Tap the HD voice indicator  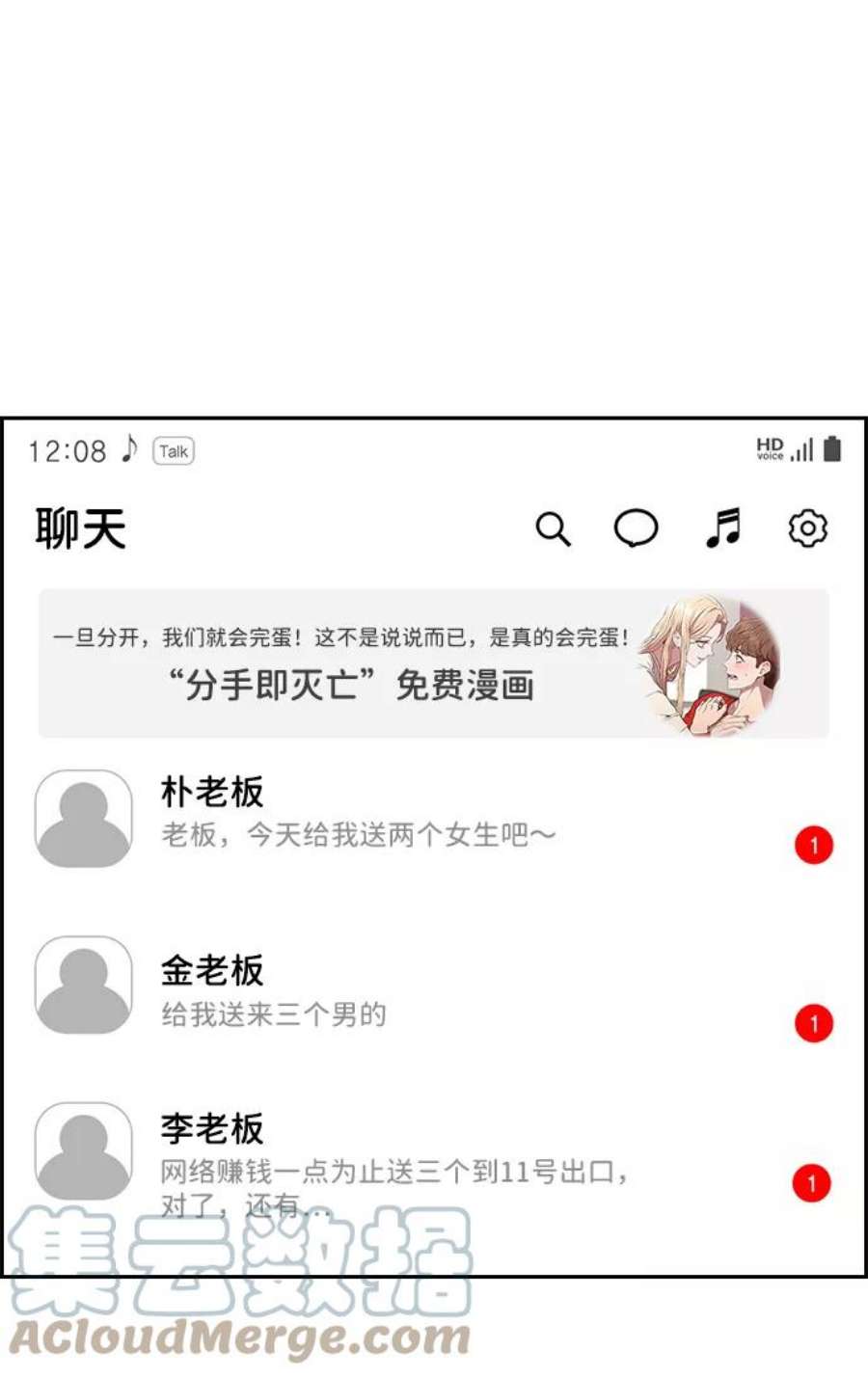click(769, 446)
